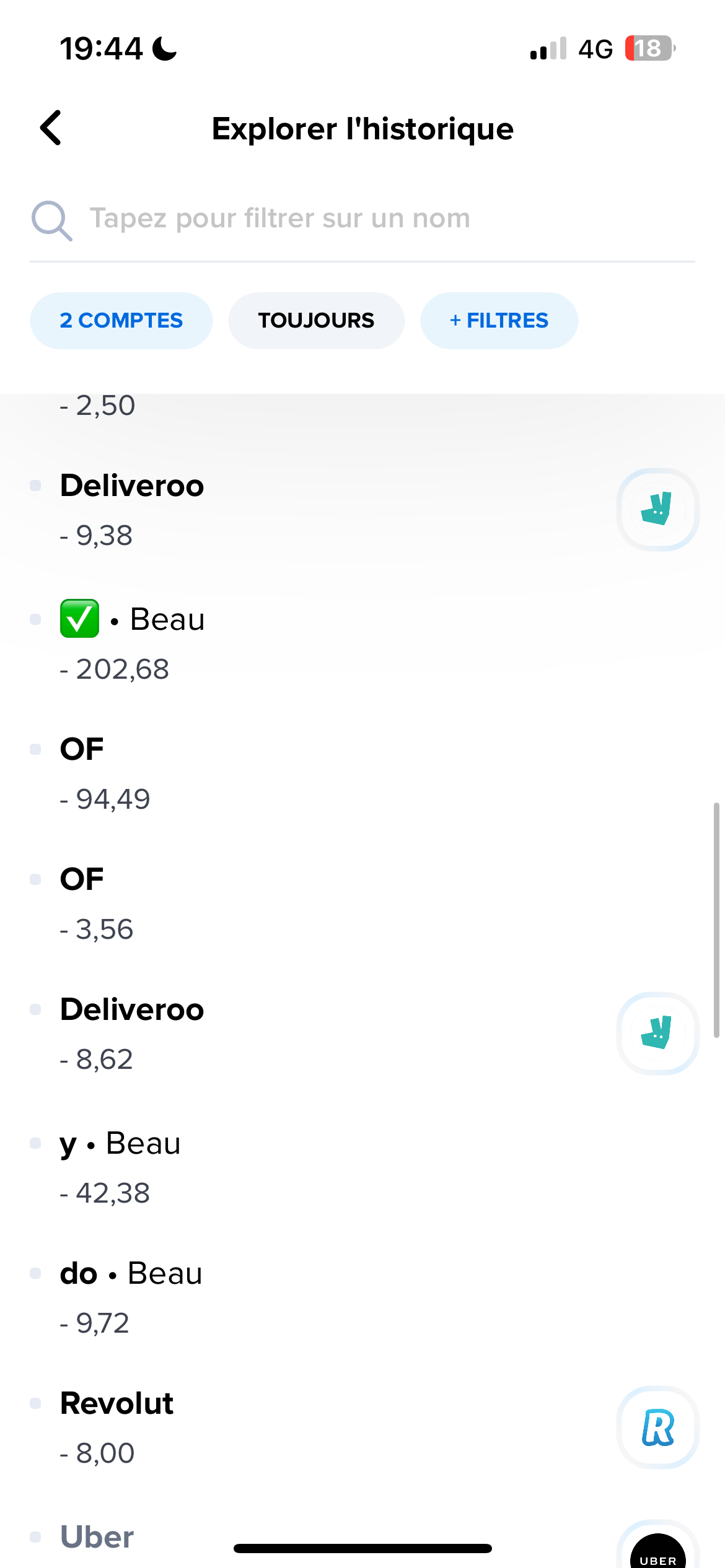Go back using the back arrow
Image resolution: width=725 pixels, height=1568 pixels.
51,128
